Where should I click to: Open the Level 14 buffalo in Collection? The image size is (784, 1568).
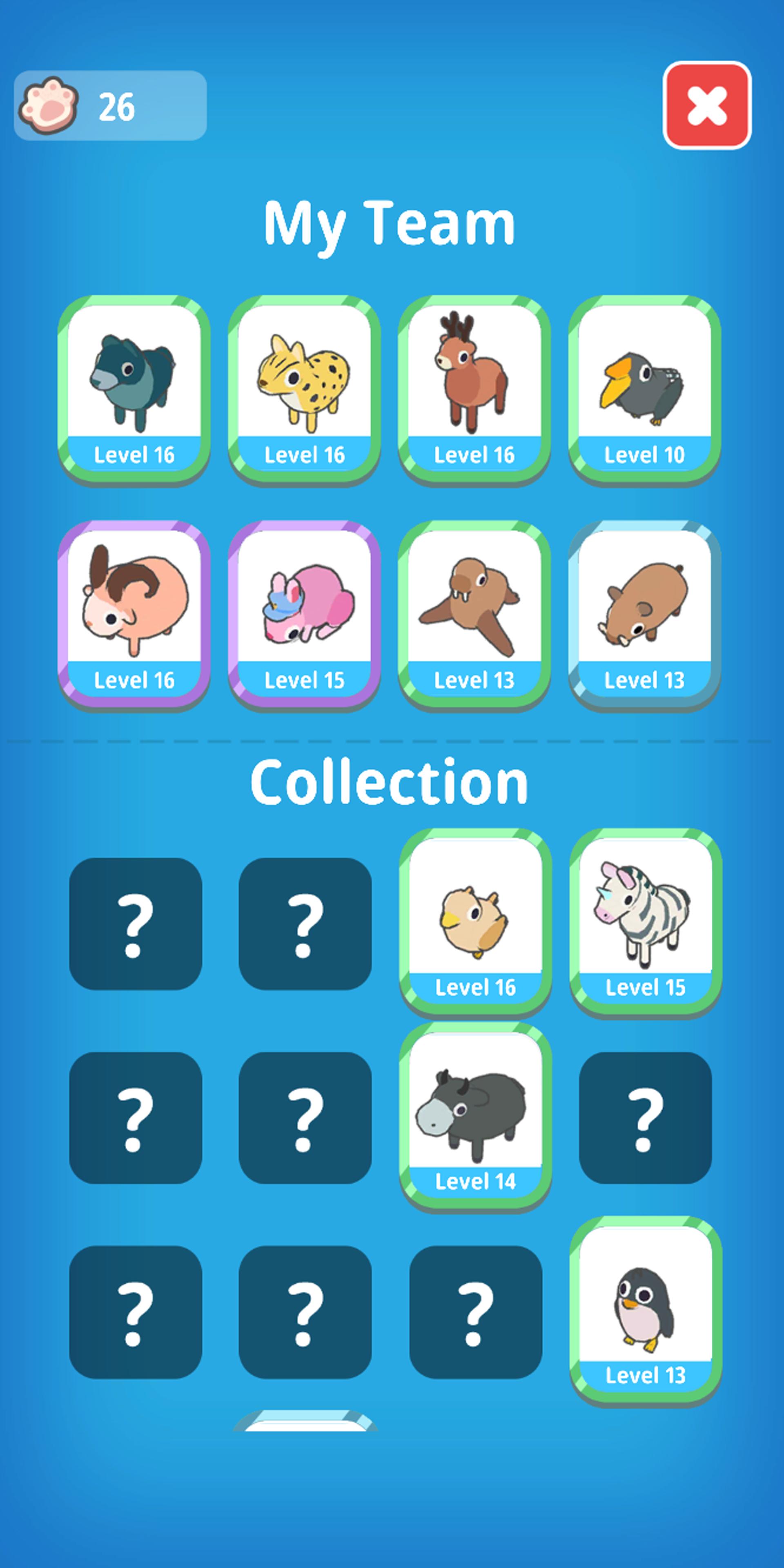[475, 1116]
